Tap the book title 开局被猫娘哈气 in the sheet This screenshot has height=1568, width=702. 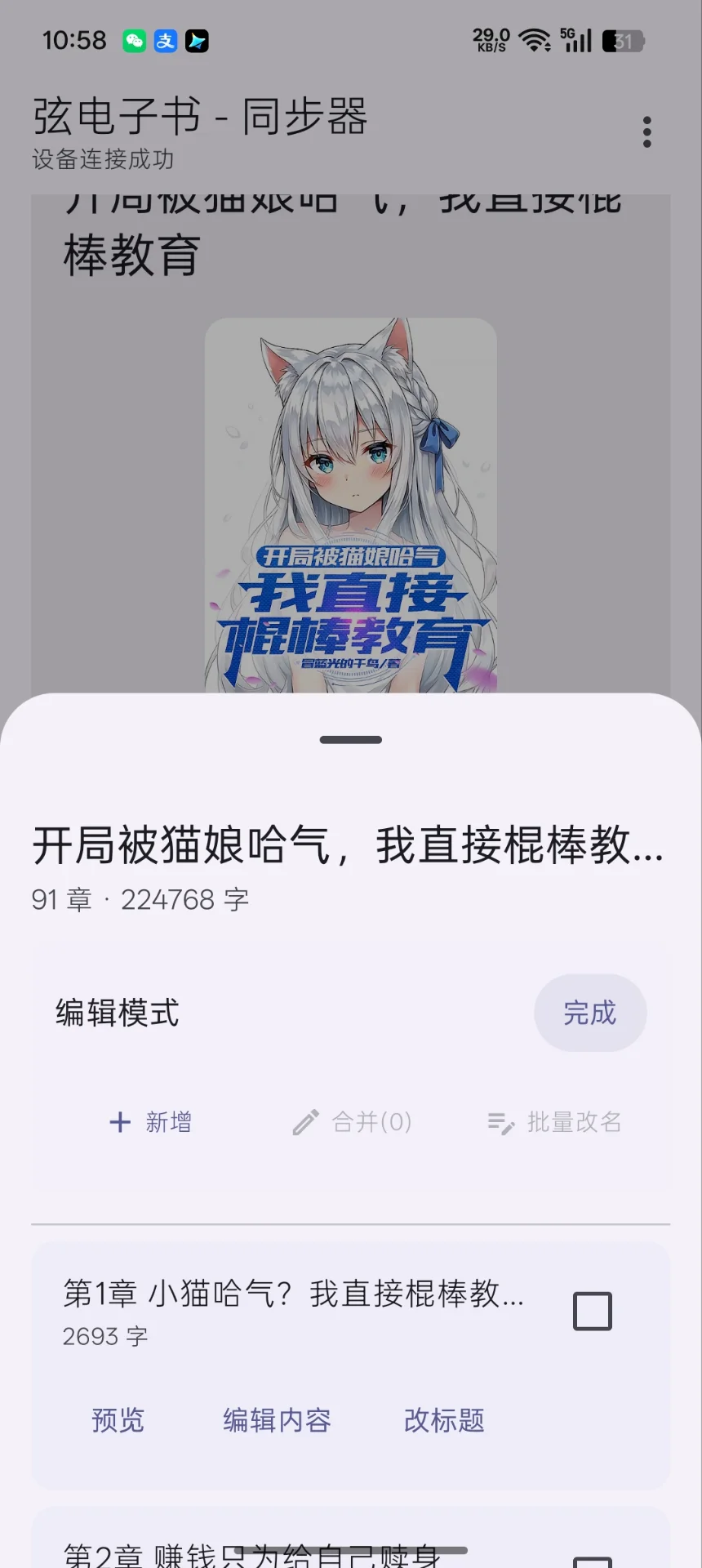[347, 849]
